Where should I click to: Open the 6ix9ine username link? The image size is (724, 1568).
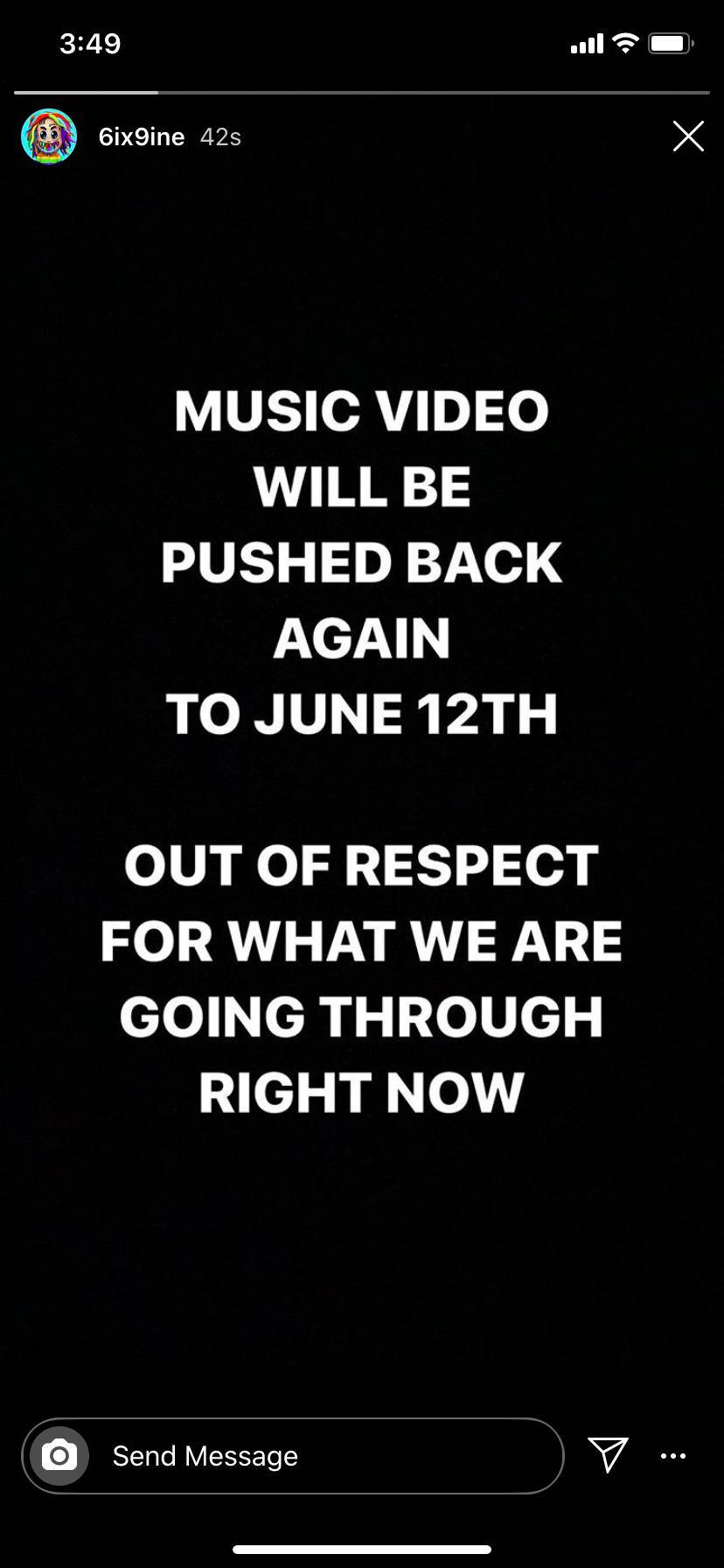141,136
